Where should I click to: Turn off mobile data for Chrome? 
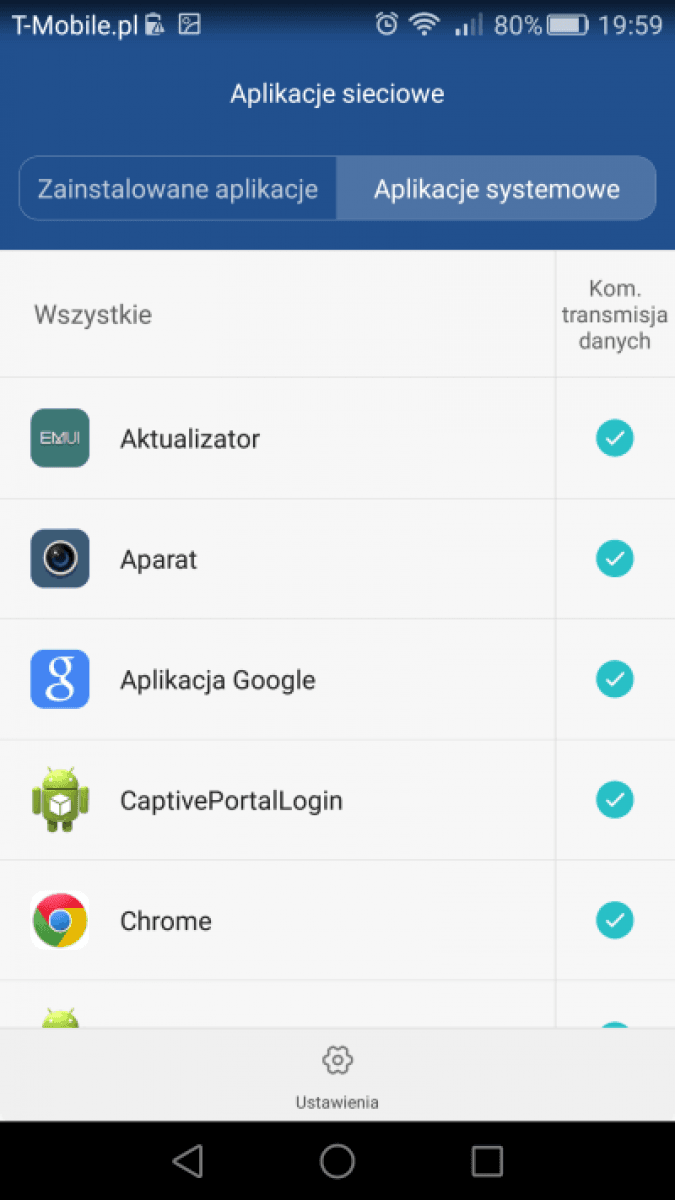click(x=615, y=921)
